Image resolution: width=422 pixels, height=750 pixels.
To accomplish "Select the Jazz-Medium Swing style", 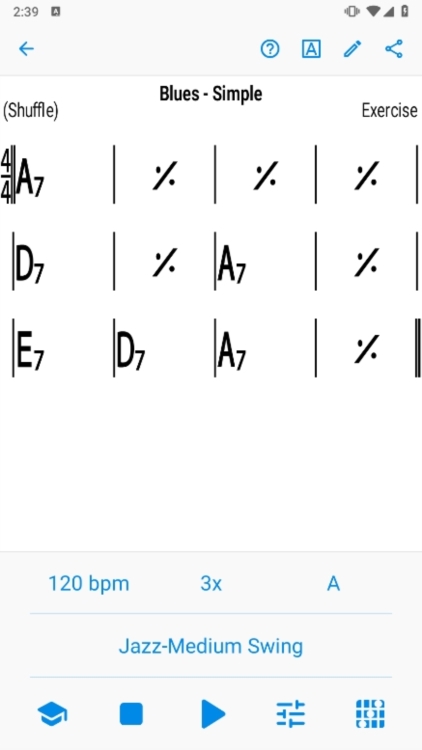I will point(211,646).
